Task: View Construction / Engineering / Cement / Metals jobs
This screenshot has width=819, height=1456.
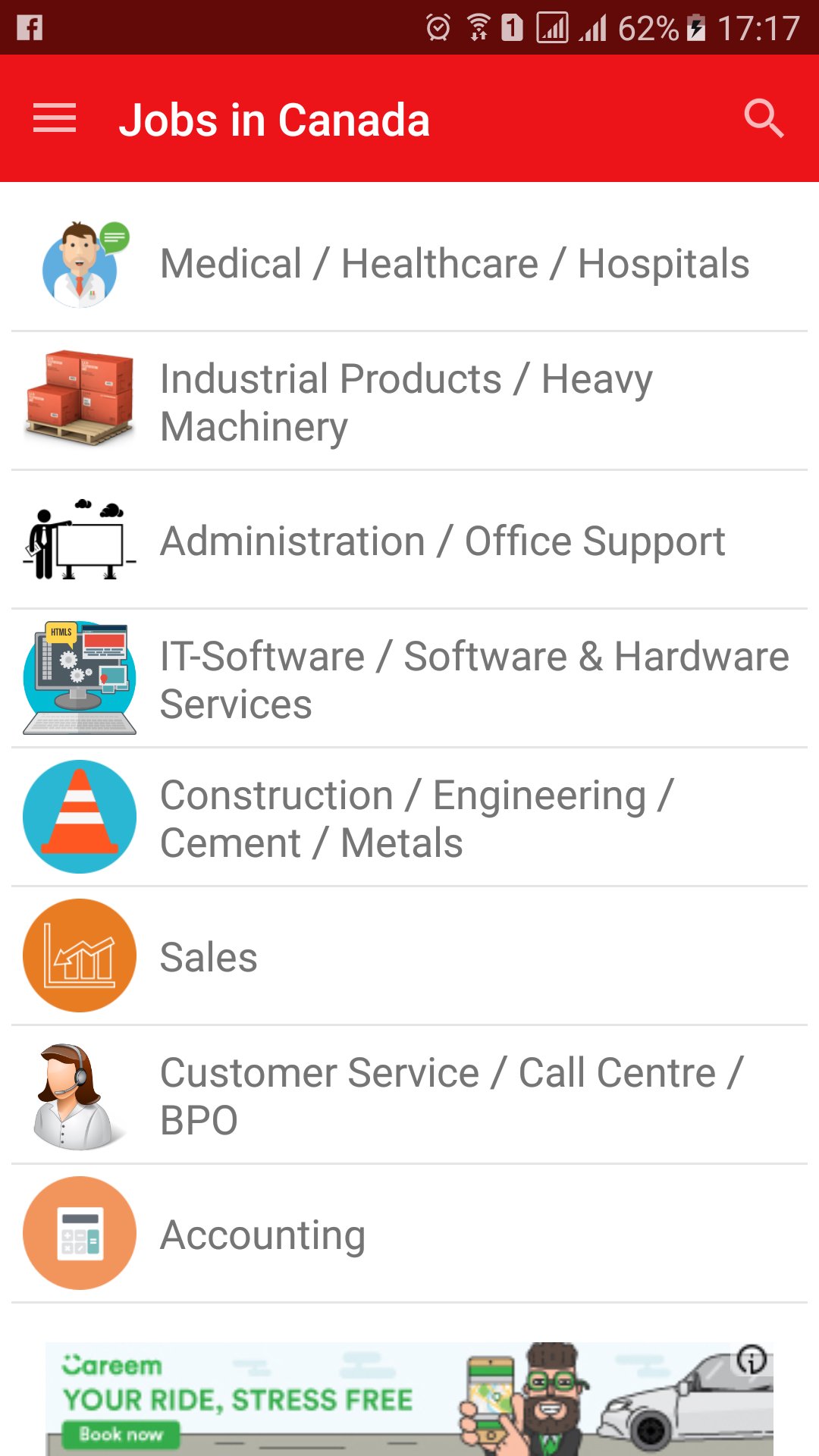Action: tap(416, 818)
